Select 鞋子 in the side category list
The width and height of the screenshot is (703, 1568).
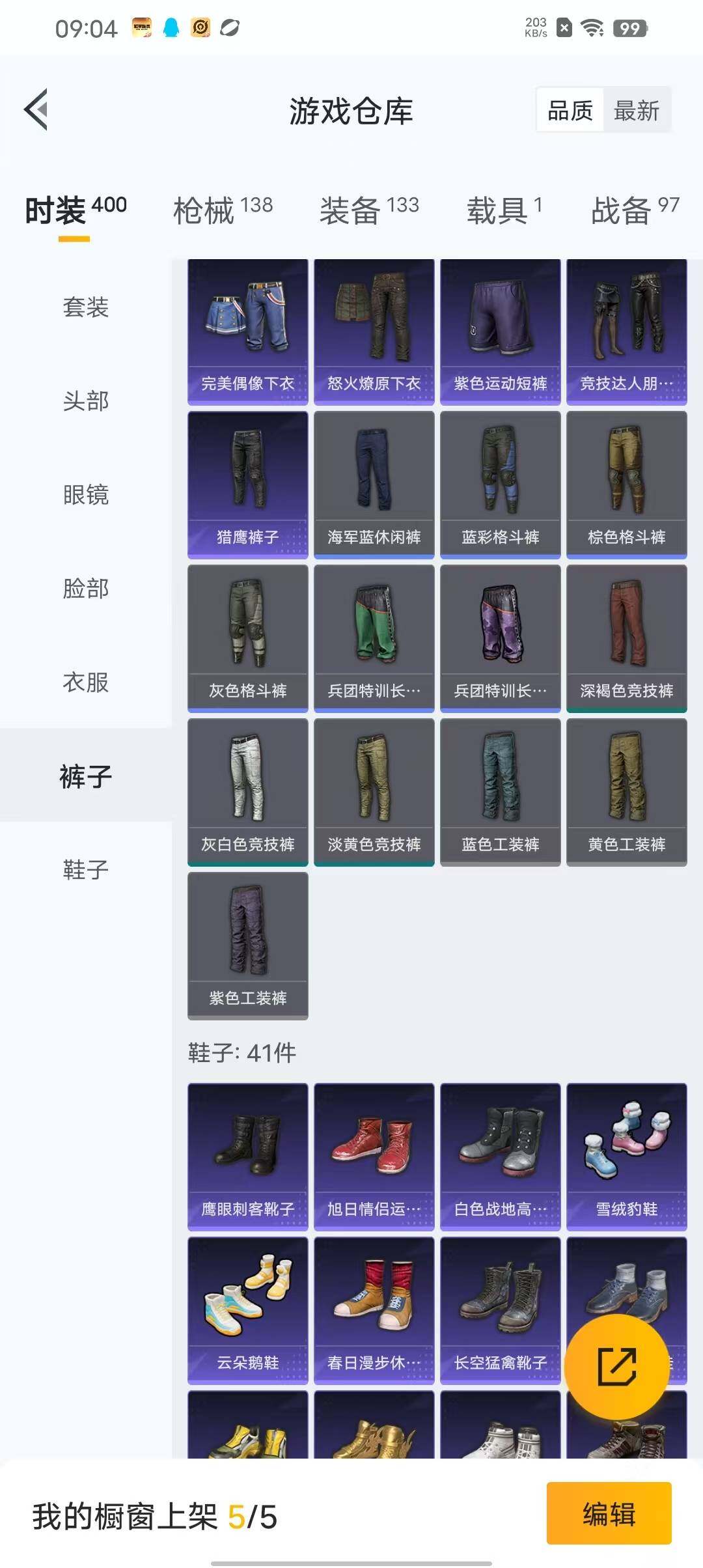point(86,870)
